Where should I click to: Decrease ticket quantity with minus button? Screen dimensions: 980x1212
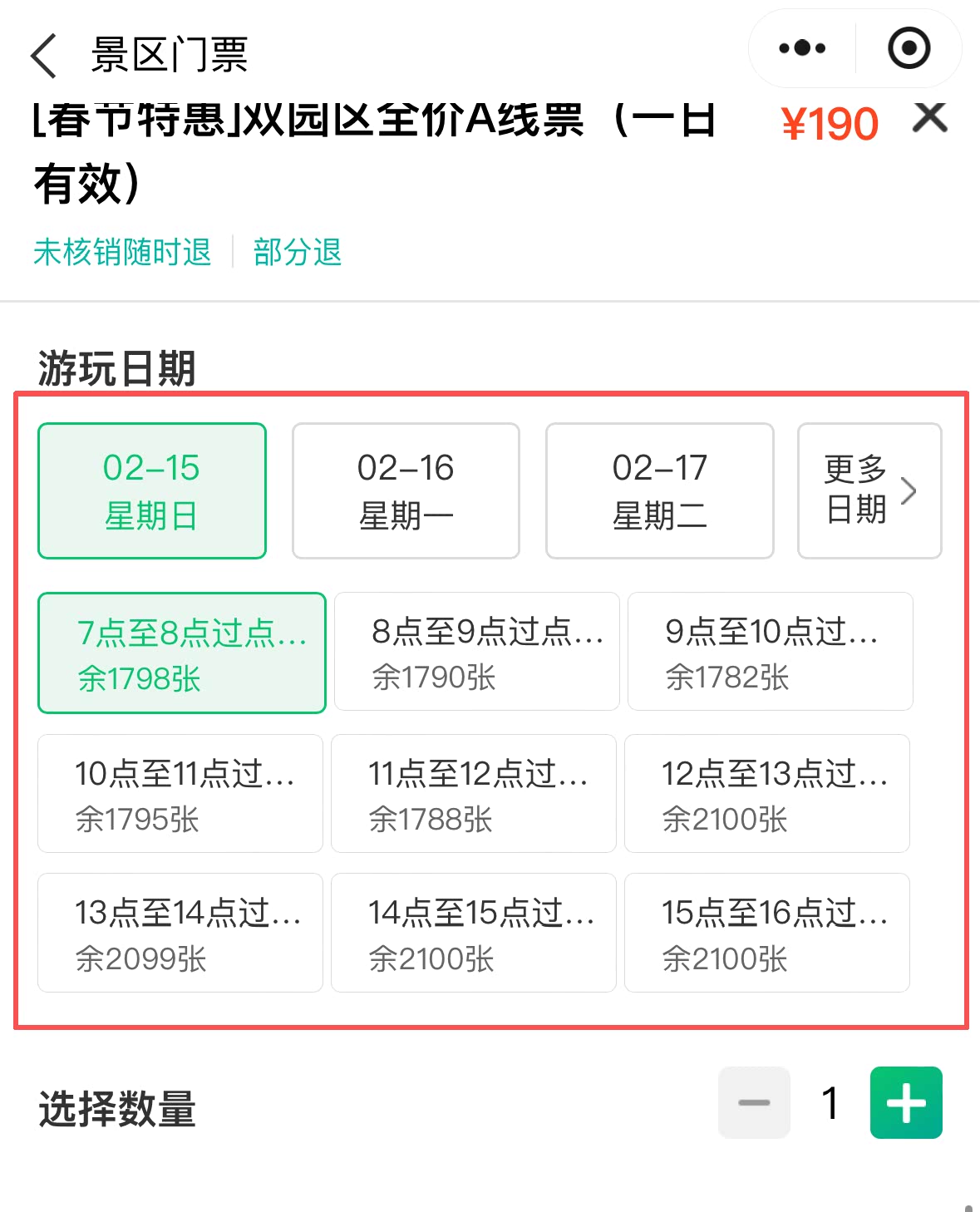click(754, 1103)
